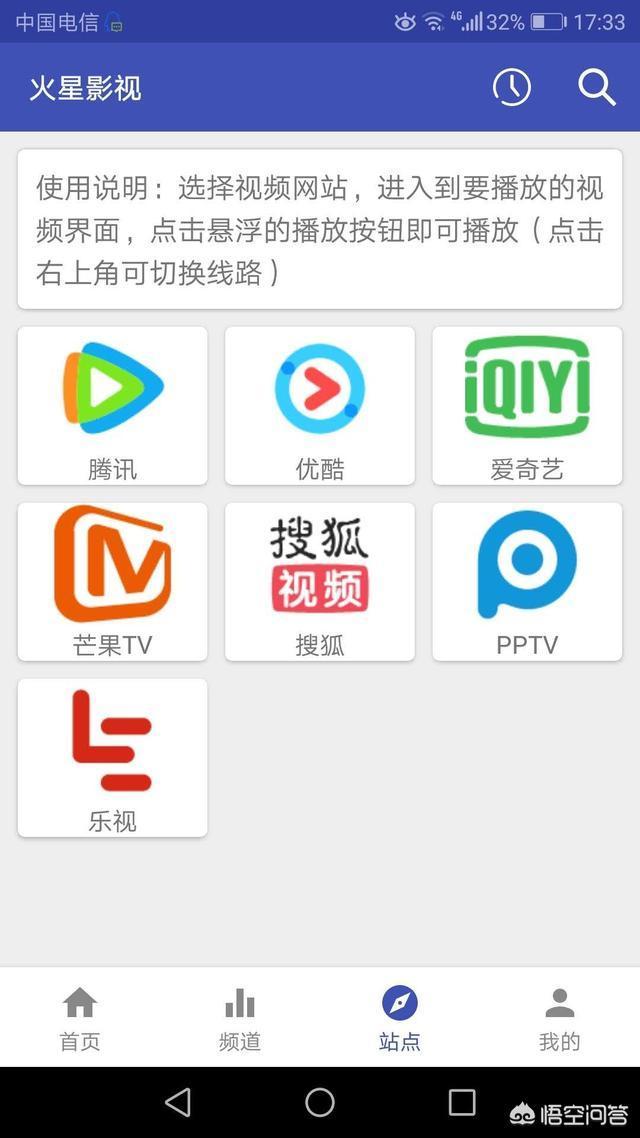Select the PPTV tile
This screenshot has width=640, height=1138.
click(528, 581)
